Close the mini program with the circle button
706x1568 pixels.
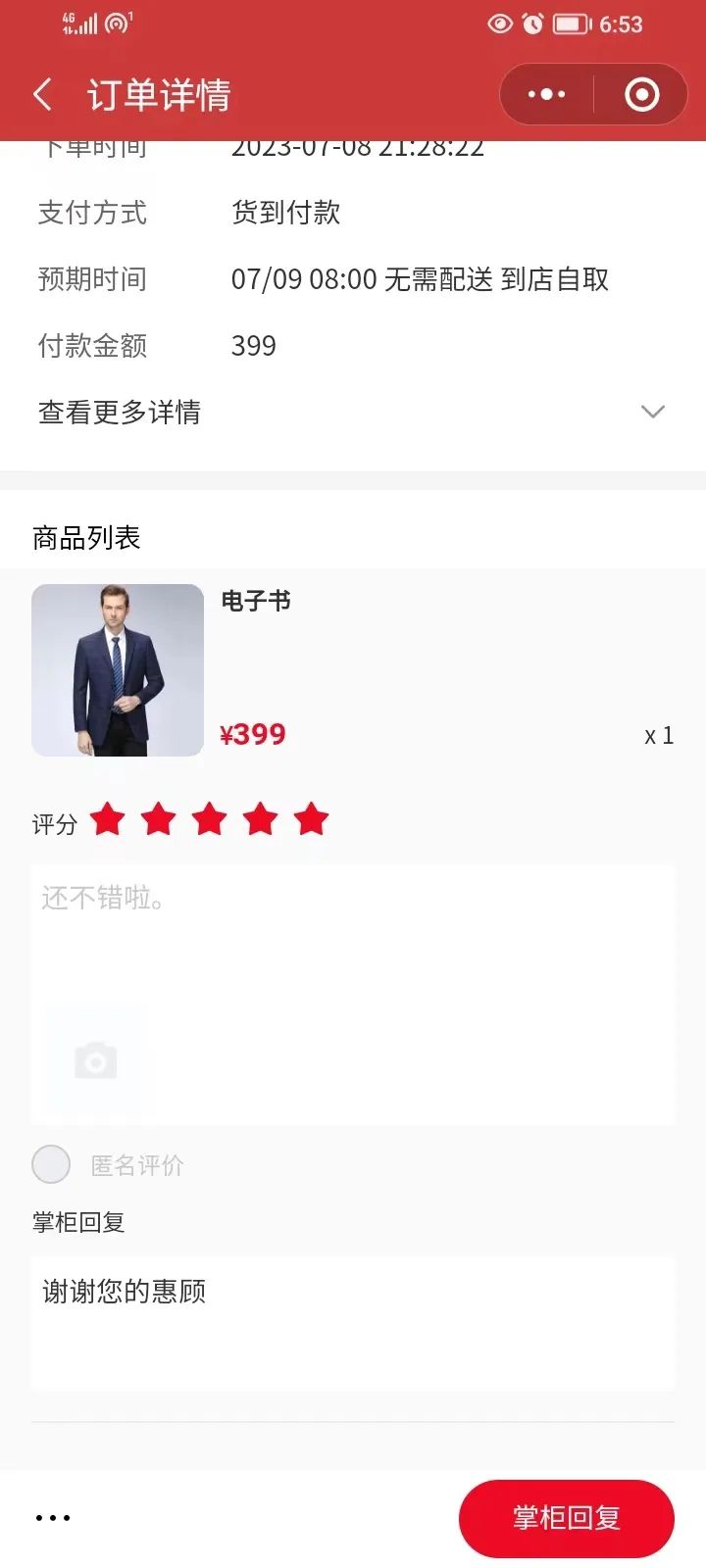641,95
